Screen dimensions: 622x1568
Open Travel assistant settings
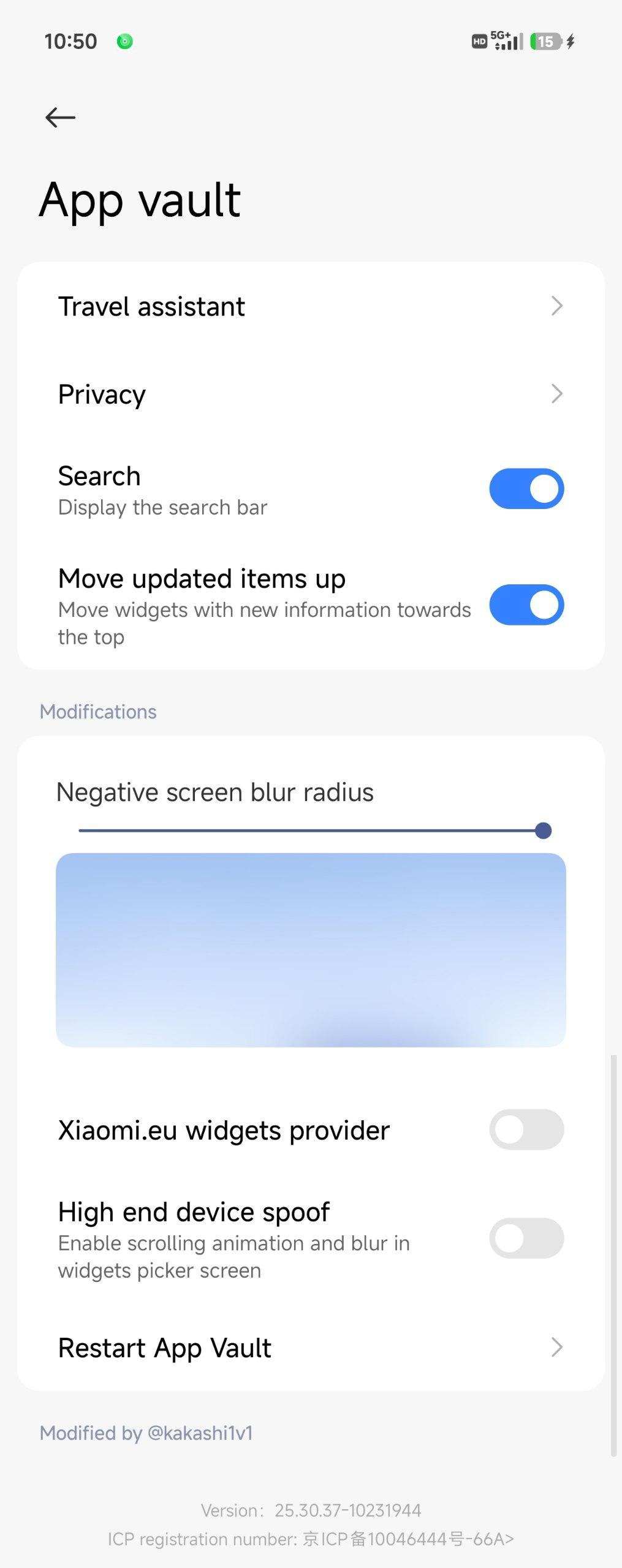point(310,306)
